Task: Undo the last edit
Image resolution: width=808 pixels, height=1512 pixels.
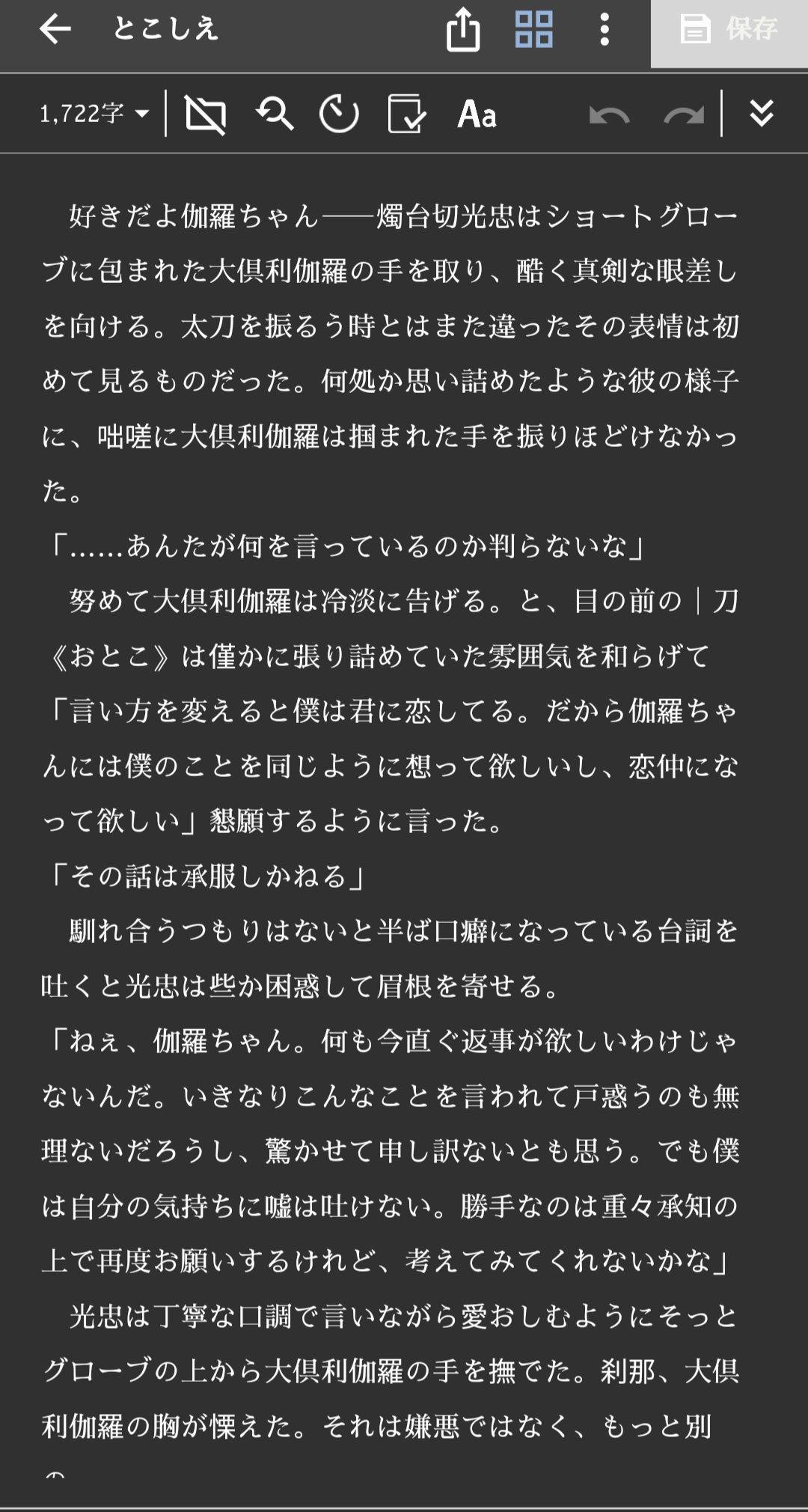Action: (x=609, y=115)
